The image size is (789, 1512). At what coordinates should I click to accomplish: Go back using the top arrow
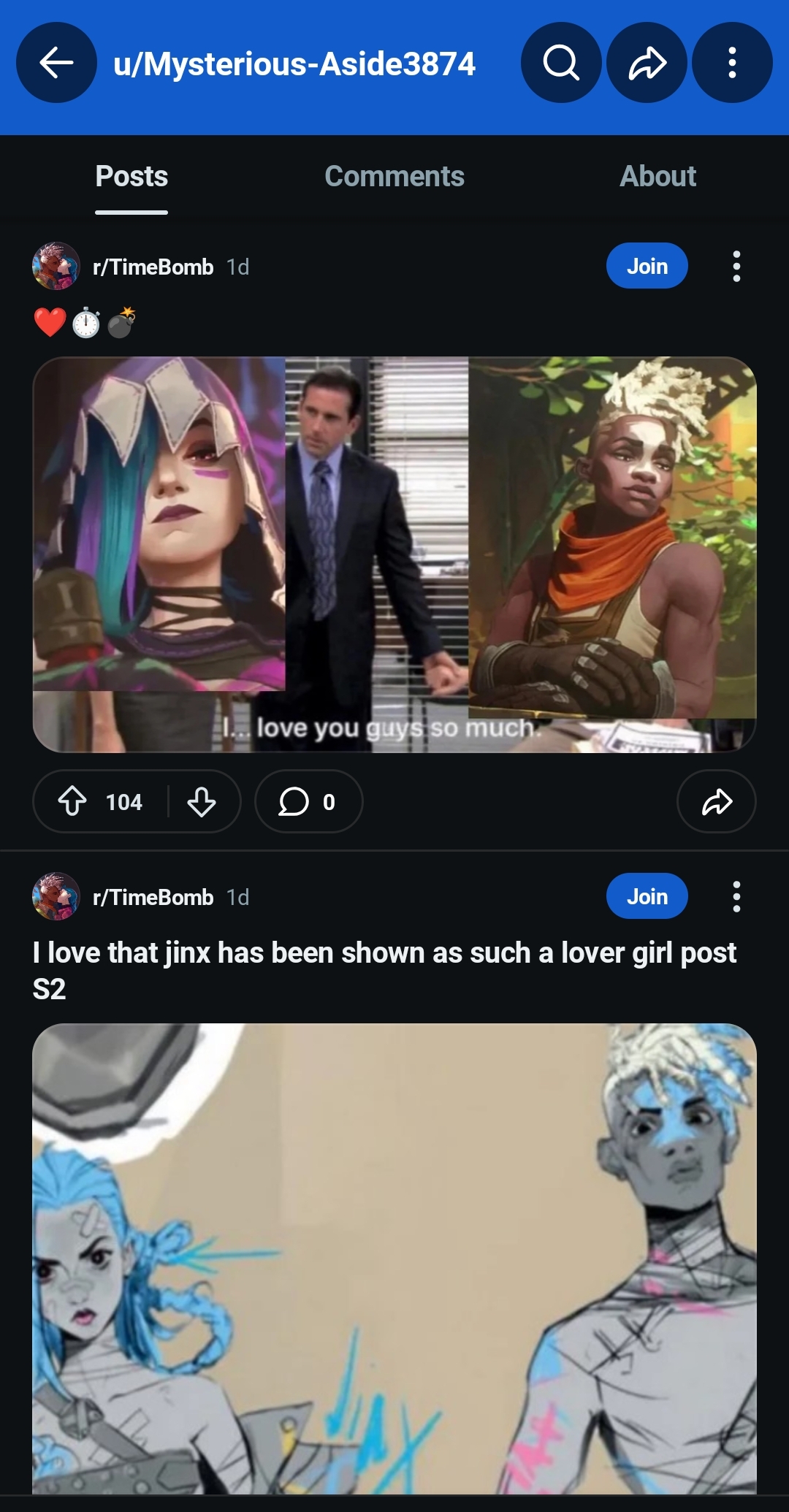click(x=56, y=63)
